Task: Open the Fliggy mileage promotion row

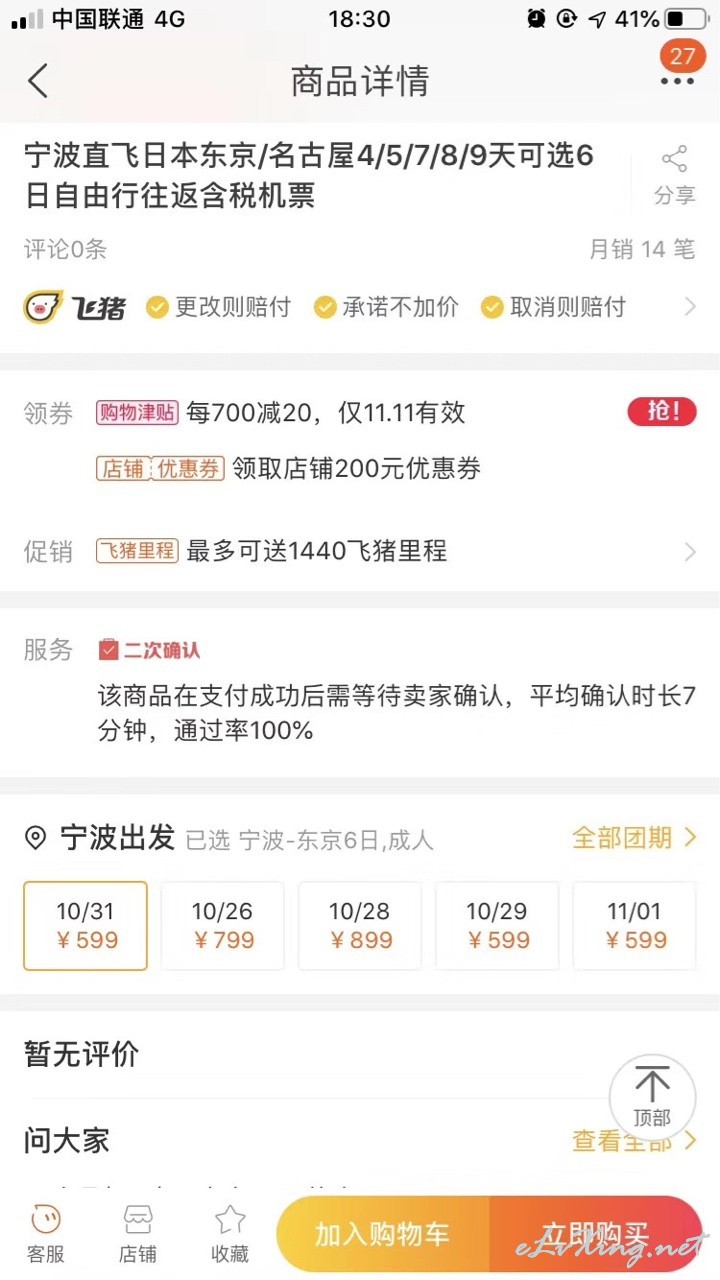Action: pyautogui.click(x=360, y=551)
